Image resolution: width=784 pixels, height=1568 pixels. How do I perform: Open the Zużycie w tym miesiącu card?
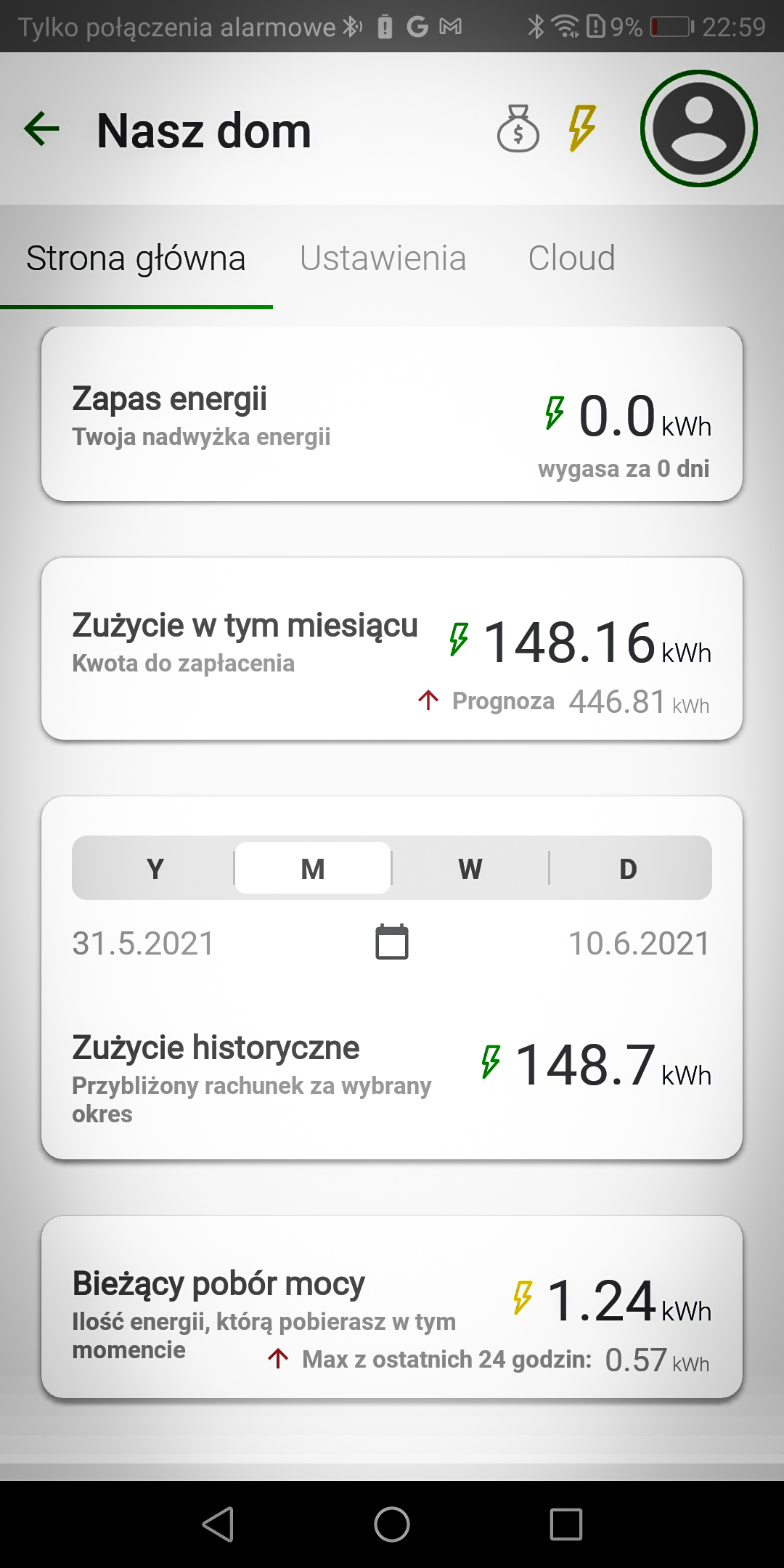392,649
